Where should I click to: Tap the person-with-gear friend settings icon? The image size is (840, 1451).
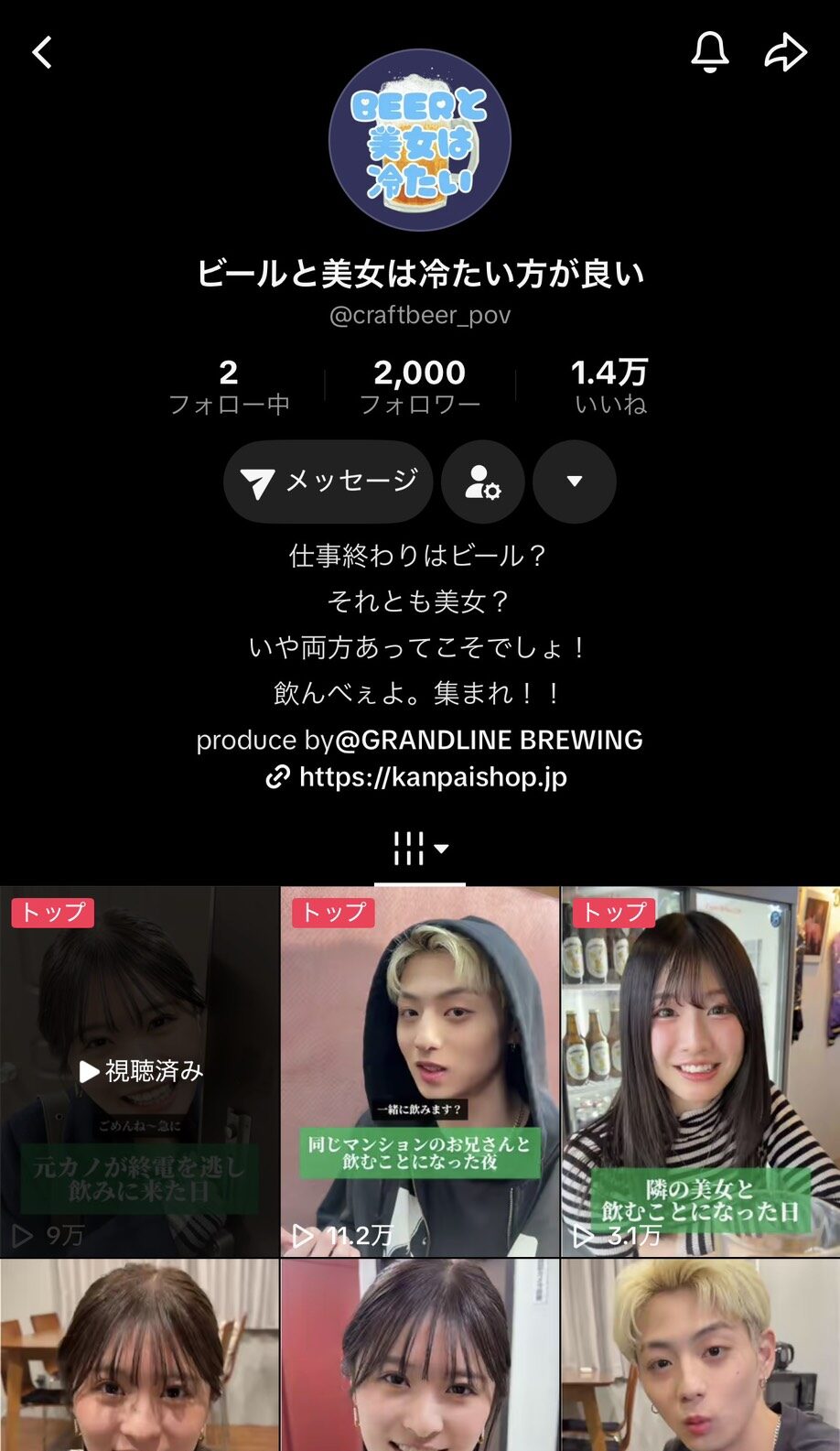pyautogui.click(x=482, y=482)
